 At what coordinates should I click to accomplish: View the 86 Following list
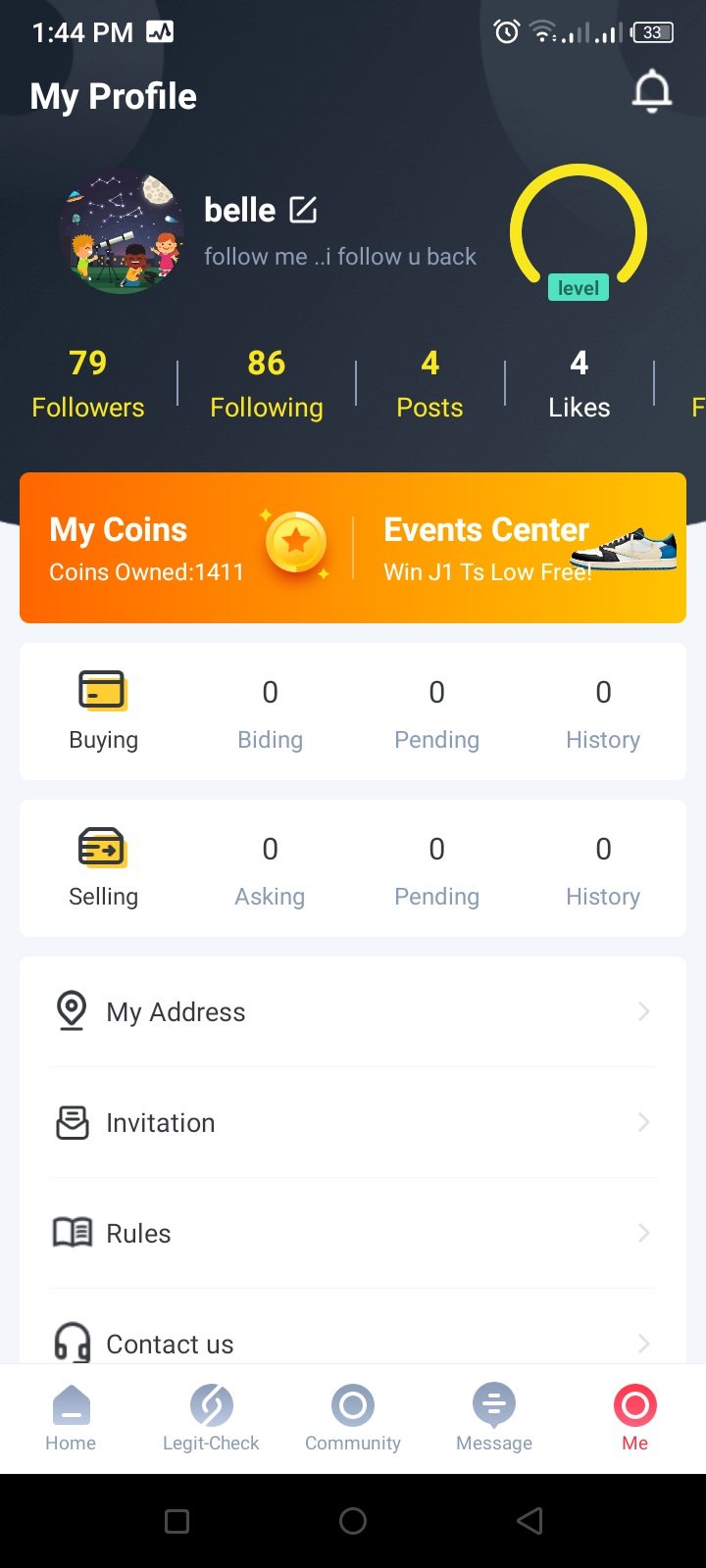point(267,383)
